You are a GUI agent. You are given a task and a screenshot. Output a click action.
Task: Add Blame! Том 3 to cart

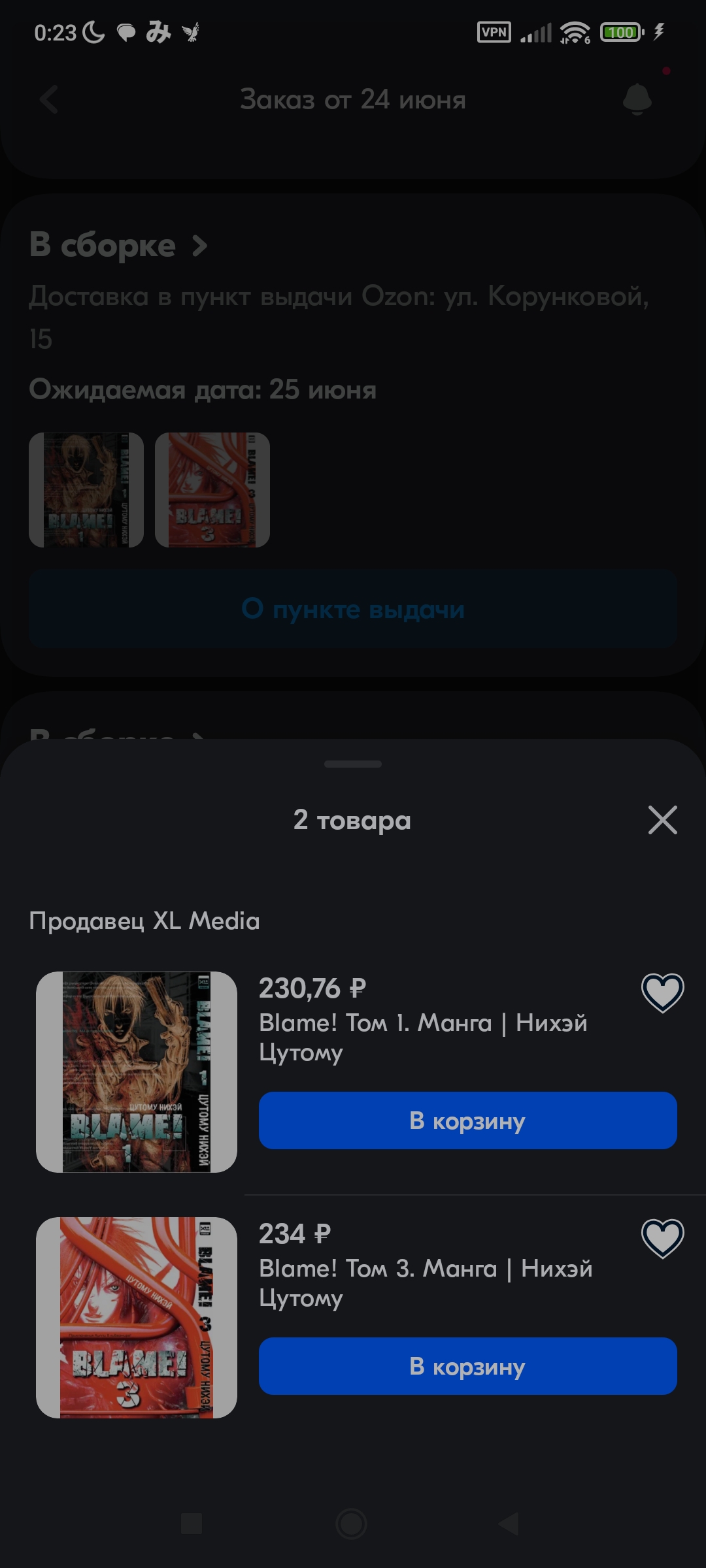[467, 1366]
